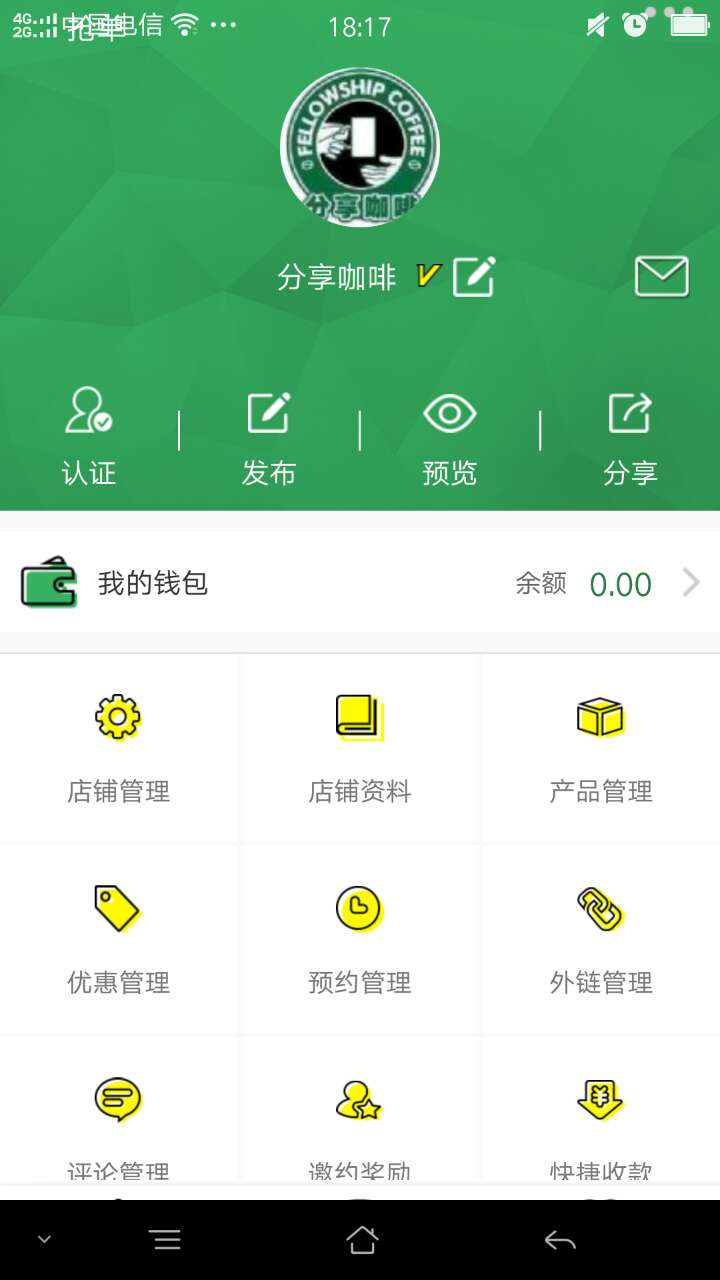Collapse the keyboard with the down chevron
Screen dimensions: 720x1280
(44, 1238)
